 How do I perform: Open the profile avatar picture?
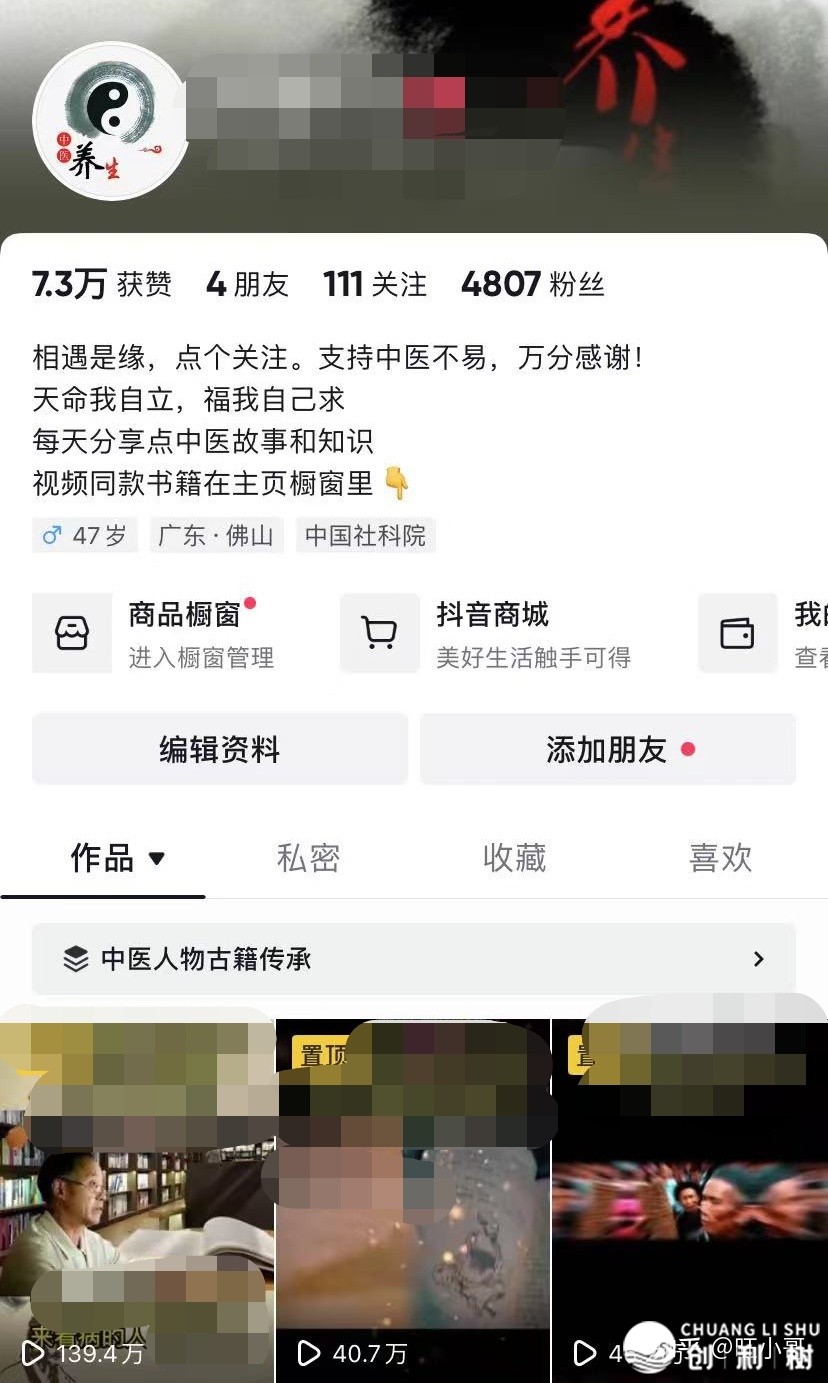coord(111,121)
